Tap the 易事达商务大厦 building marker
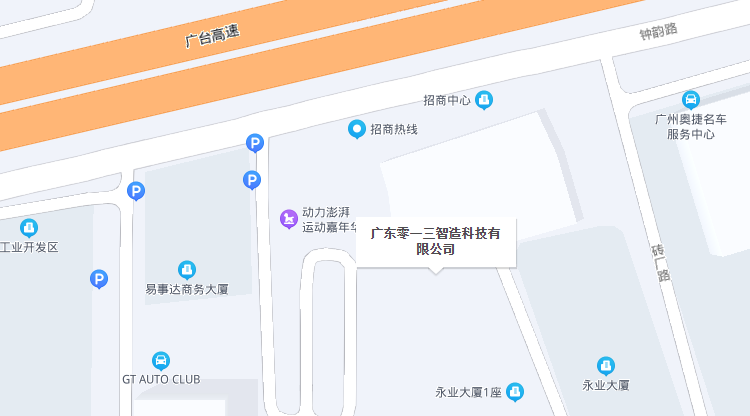Image resolution: width=750 pixels, height=416 pixels. coord(186,270)
